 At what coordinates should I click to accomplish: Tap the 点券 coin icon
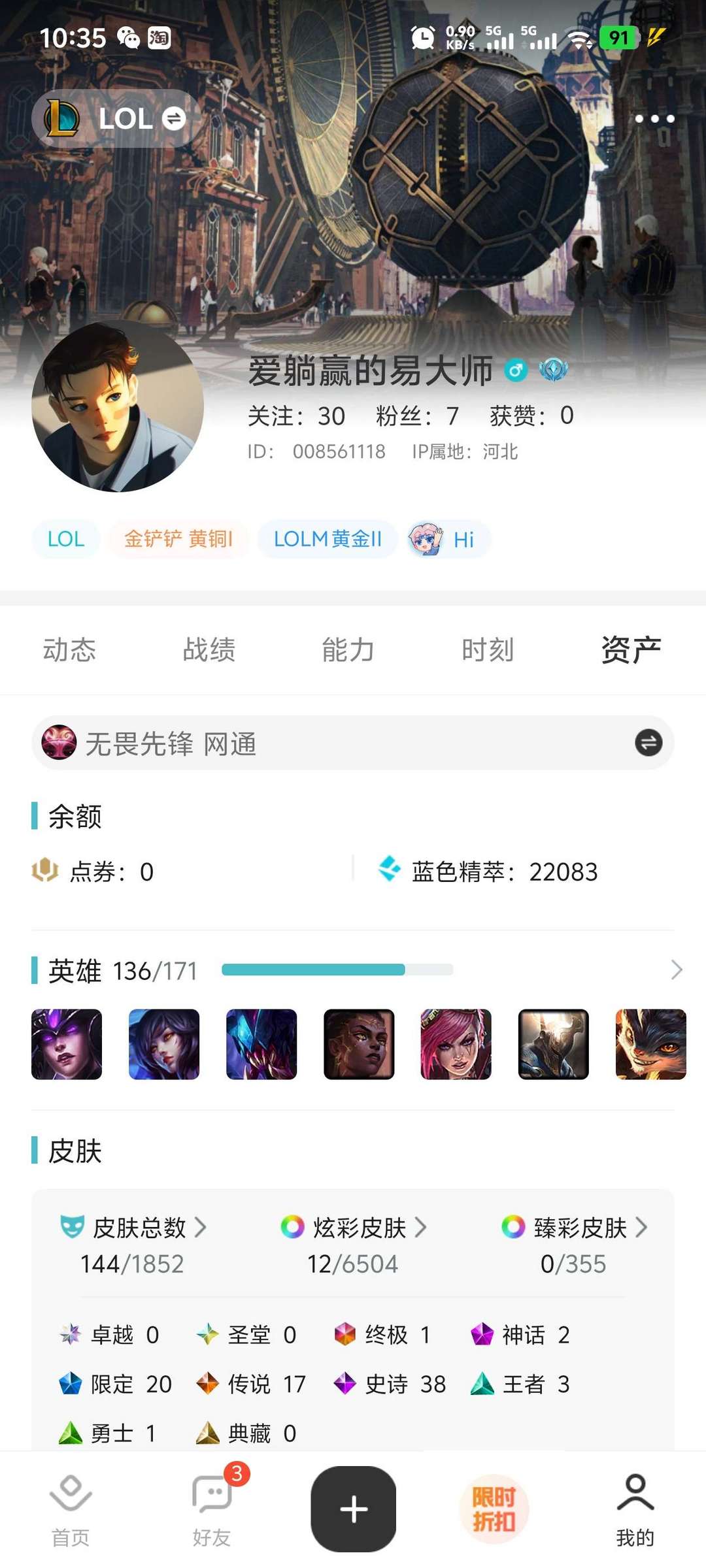tap(46, 872)
